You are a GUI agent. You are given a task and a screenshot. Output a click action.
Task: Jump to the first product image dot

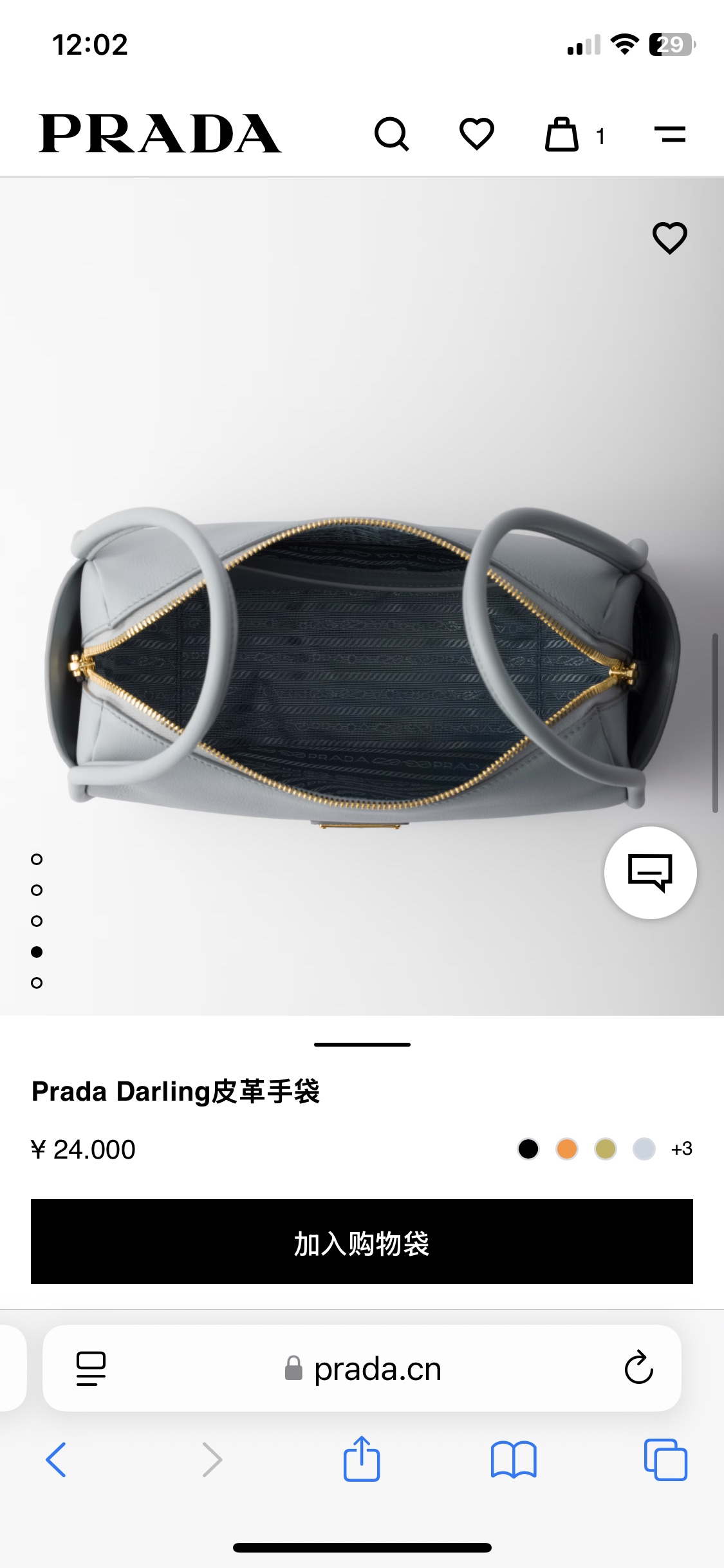[x=37, y=859]
